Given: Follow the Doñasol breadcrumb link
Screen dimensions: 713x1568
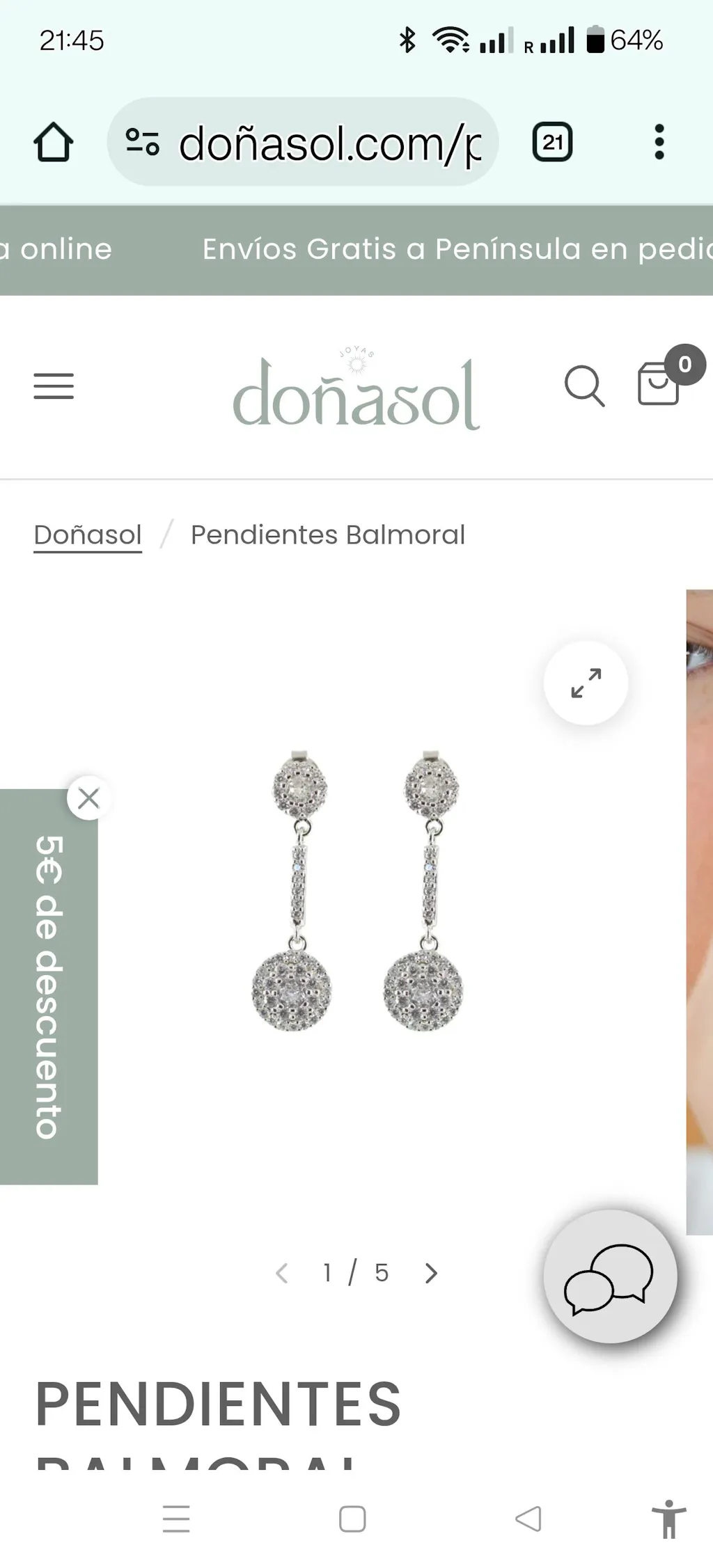Looking at the screenshot, I should (x=88, y=535).
